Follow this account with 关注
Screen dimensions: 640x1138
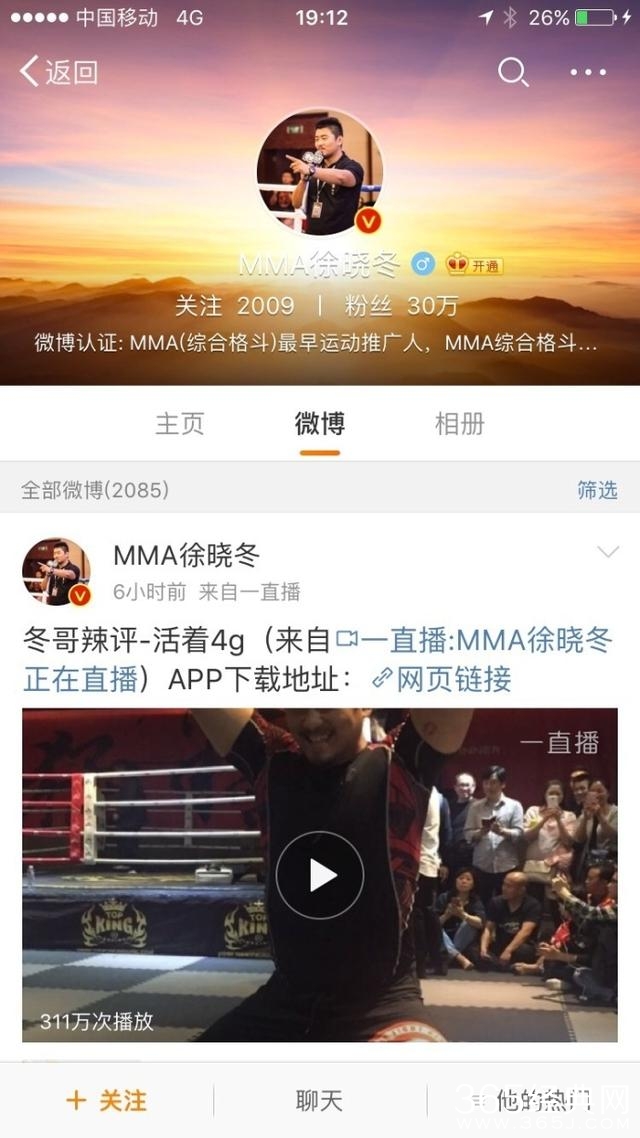[107, 1101]
